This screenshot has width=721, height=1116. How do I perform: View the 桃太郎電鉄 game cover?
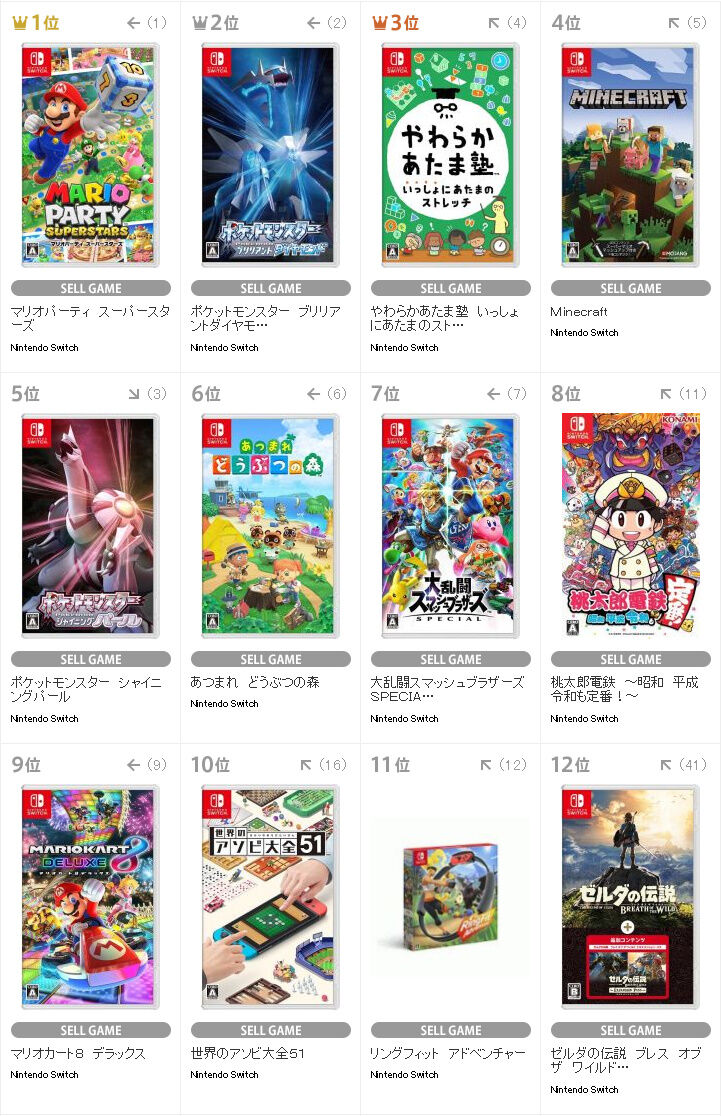click(631, 526)
